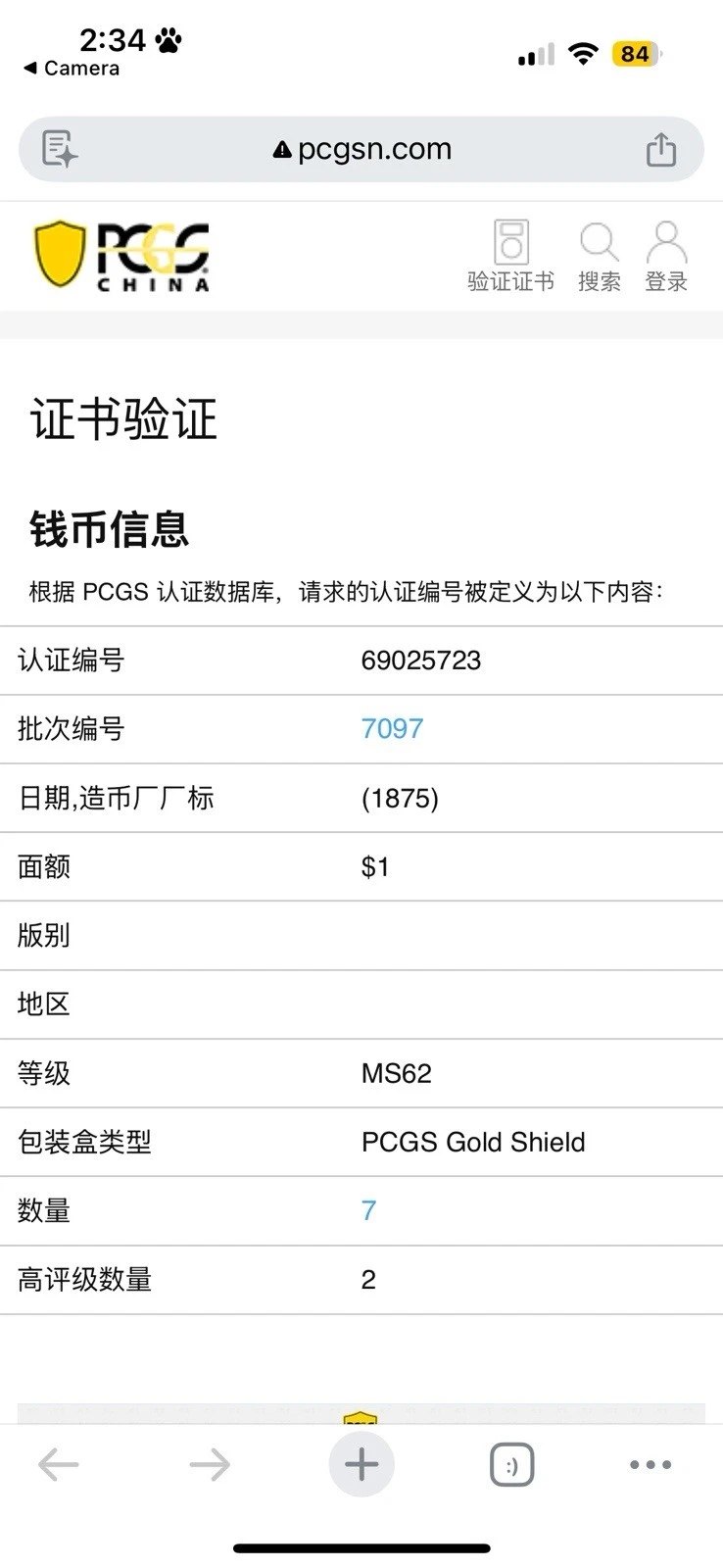The image size is (723, 1568).
Task: Open the tab switcher
Action: pyautogui.click(x=511, y=1465)
